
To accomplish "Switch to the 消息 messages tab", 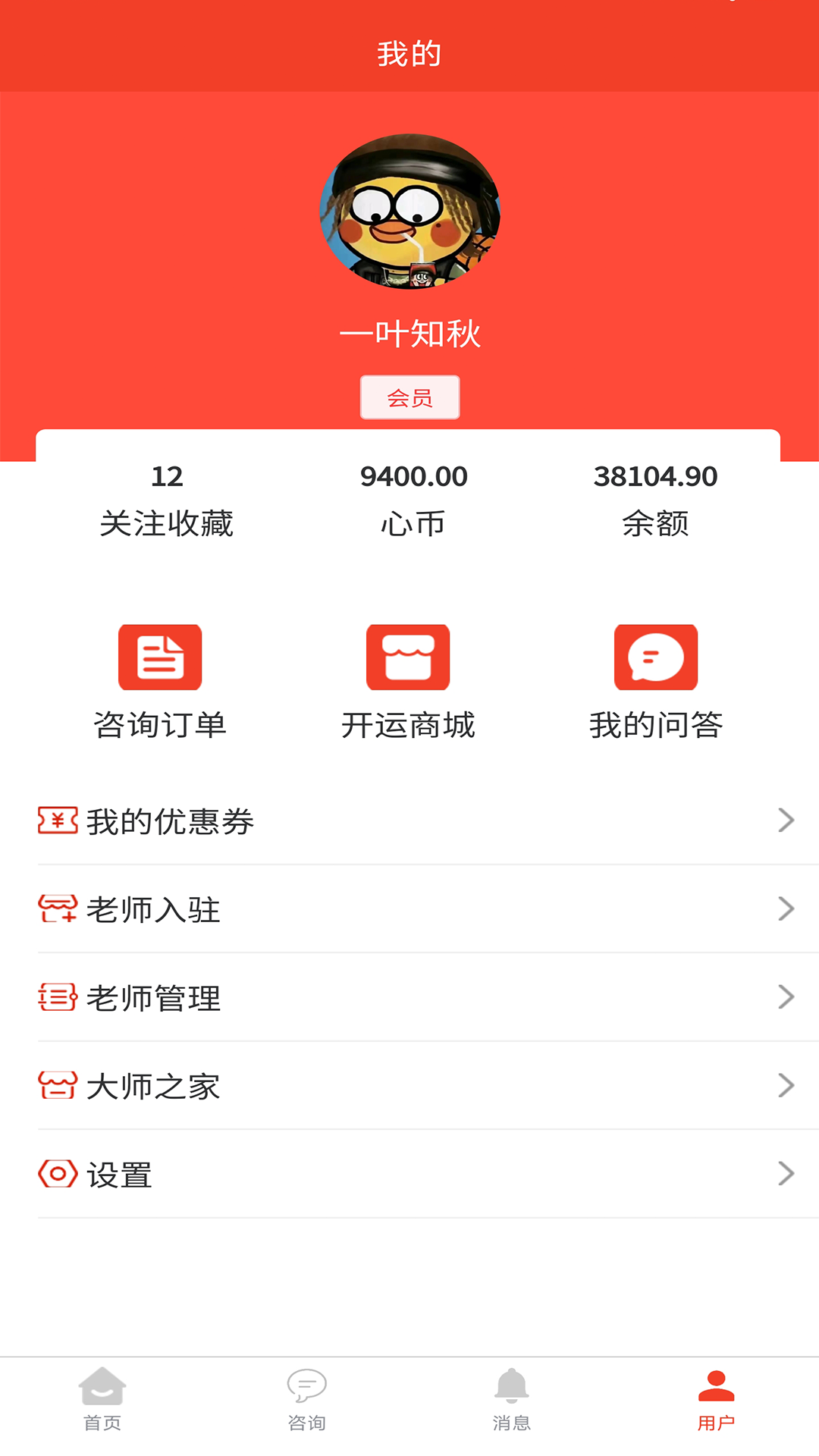I will point(512,1400).
